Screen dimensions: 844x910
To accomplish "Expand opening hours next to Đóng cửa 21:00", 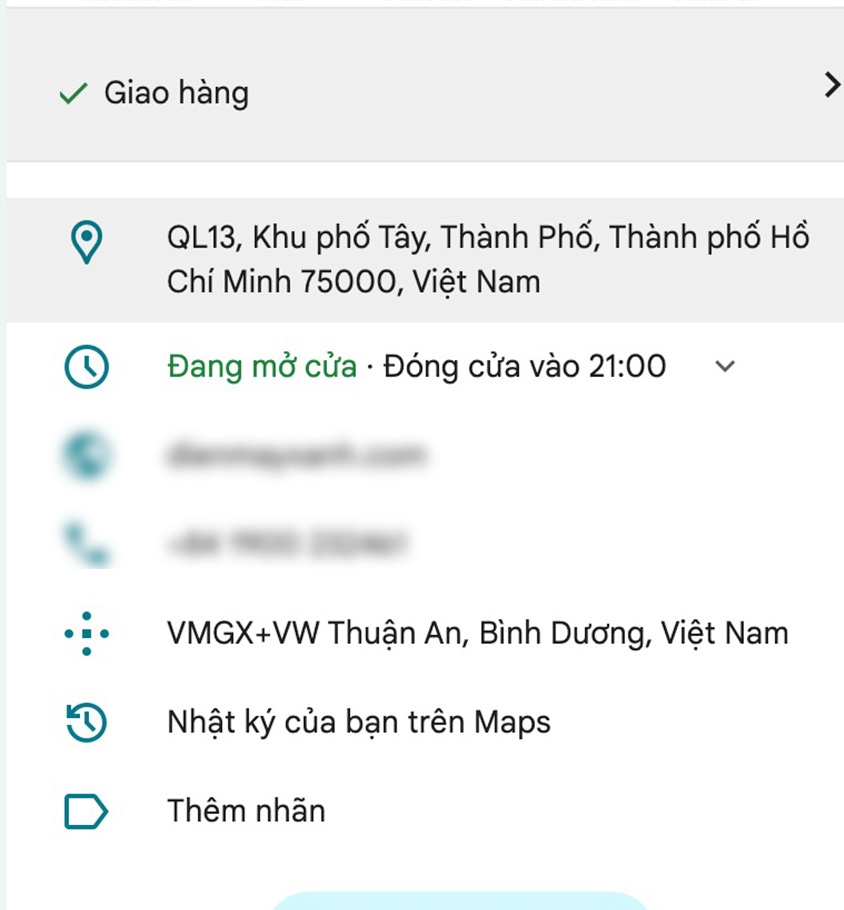I will (726, 367).
